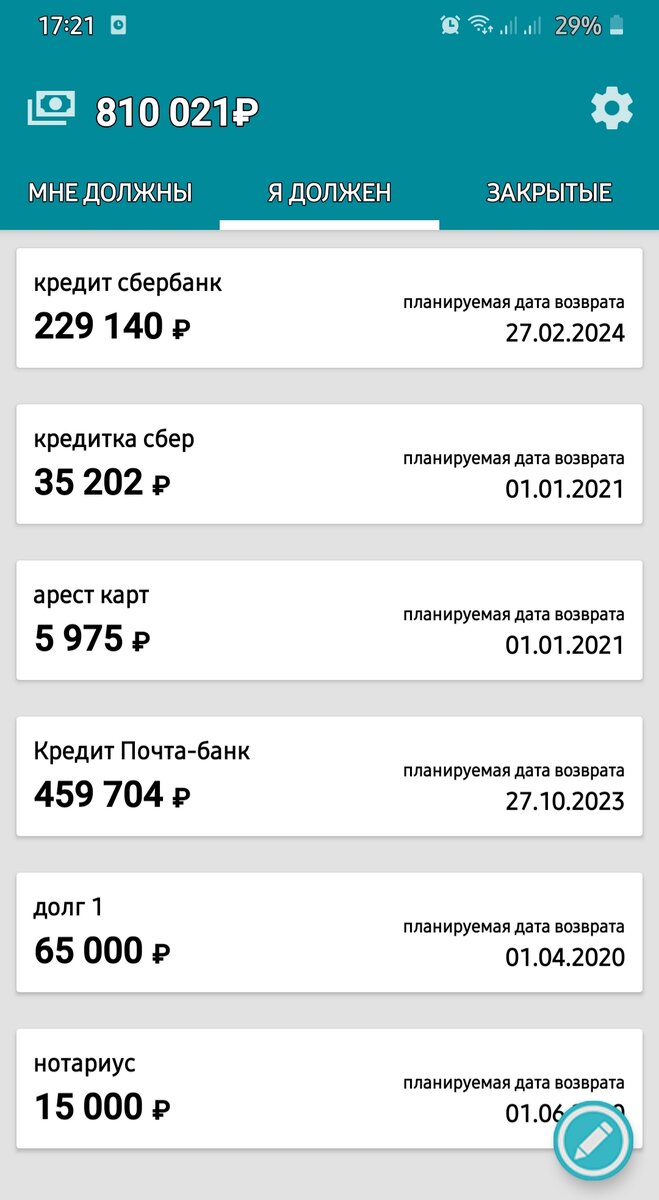Open the кредитка сбер debt card
659x1200 pixels.
329,464
